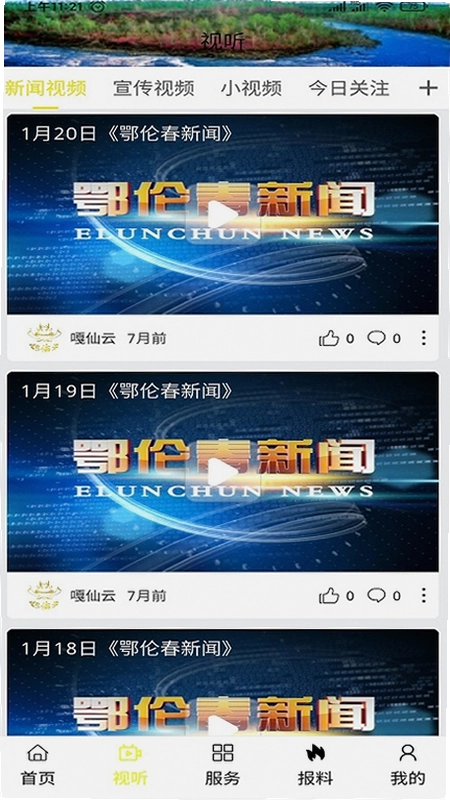This screenshot has width=450, height=800.
Task: Open the 1月18日《鄂伦春新闻》 video card
Action: (222, 683)
